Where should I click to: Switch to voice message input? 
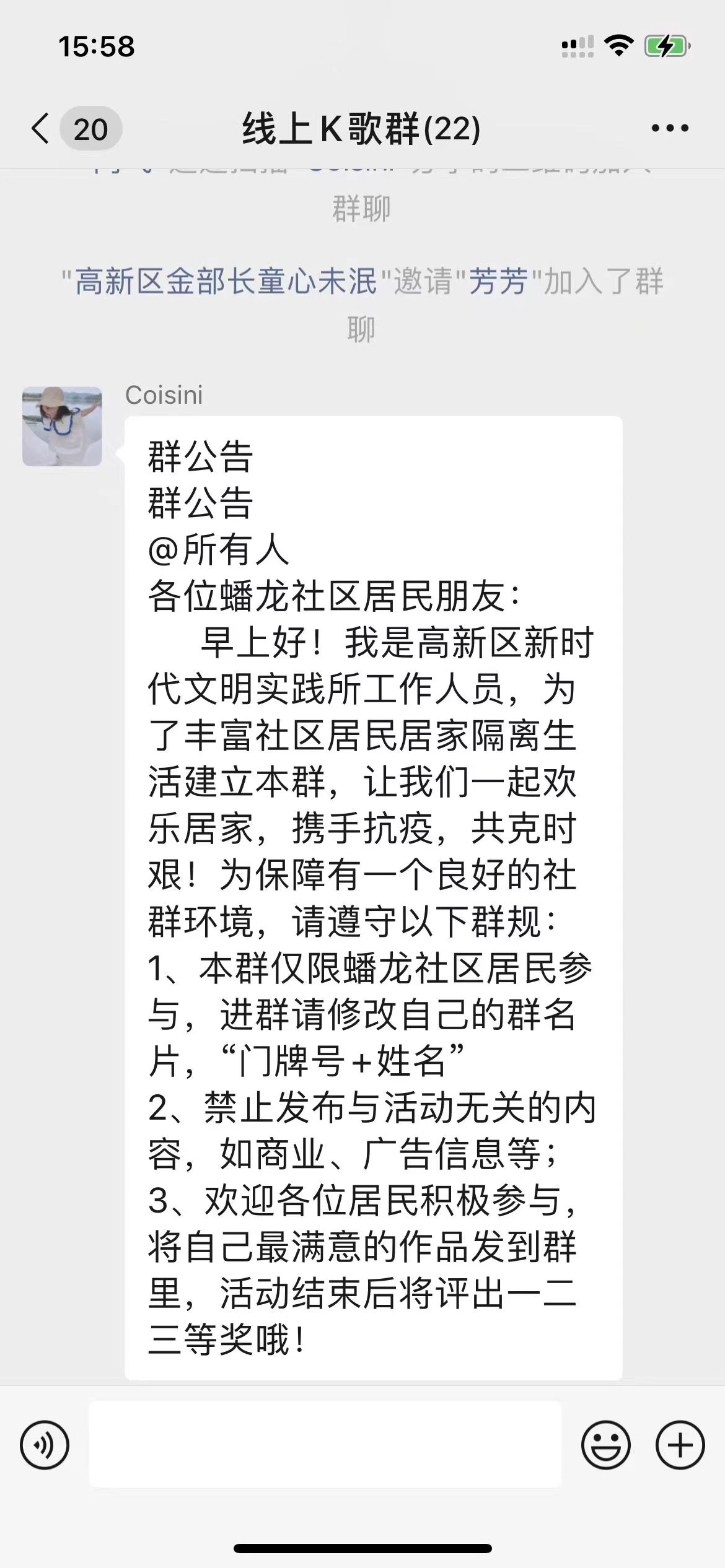click(x=45, y=1445)
